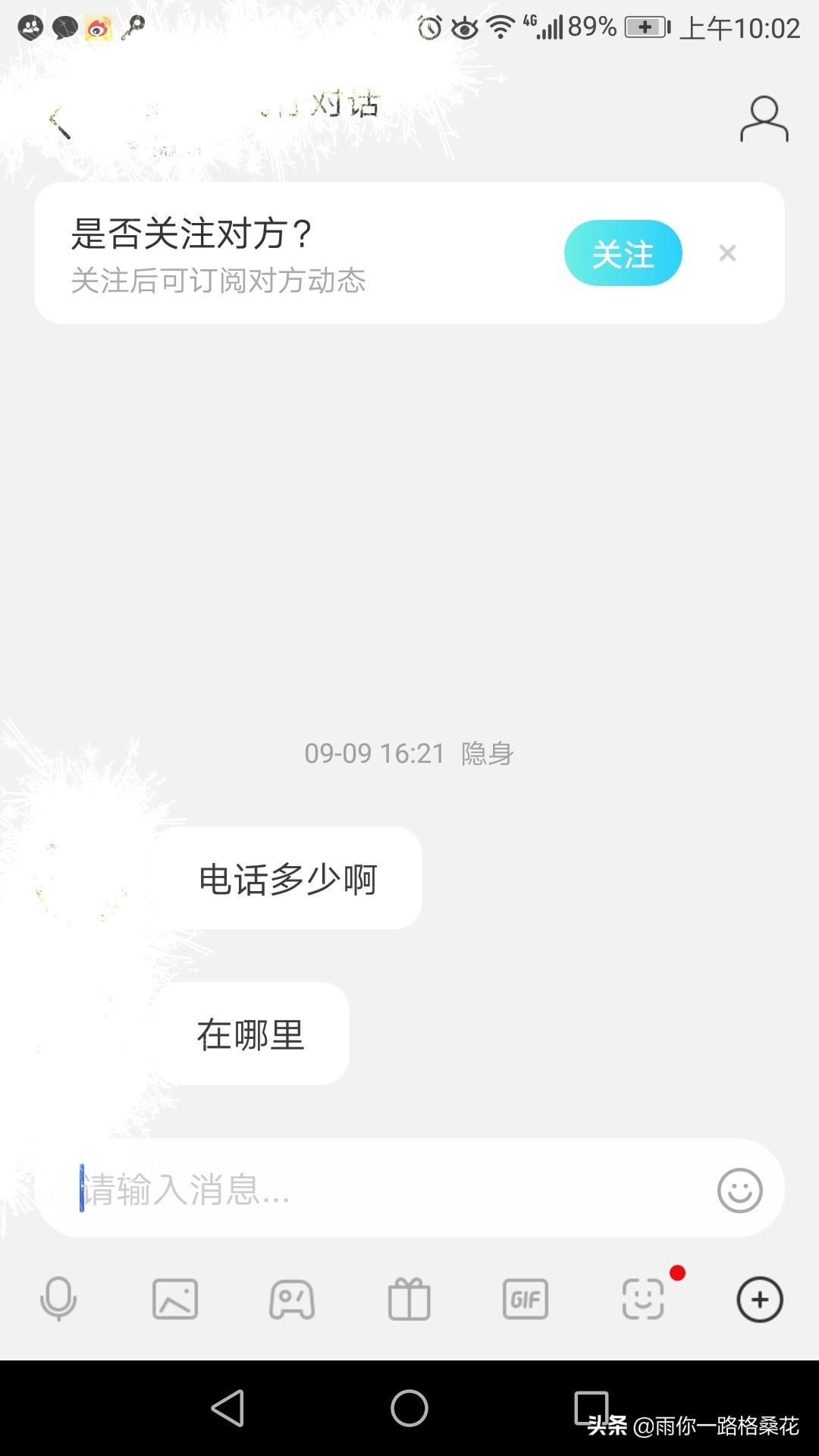The image size is (819, 1456).
Task: Tap the chat bubble saying 电话多少啊
Action: tap(289, 877)
